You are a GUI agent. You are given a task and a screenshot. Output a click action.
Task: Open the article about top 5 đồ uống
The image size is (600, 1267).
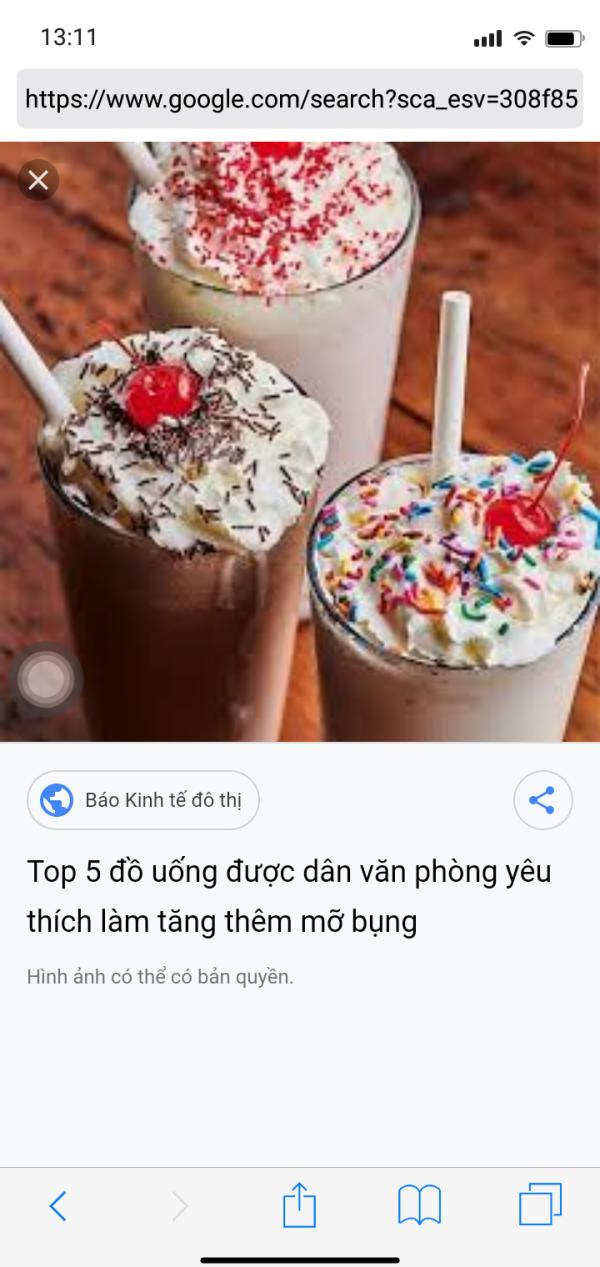289,896
